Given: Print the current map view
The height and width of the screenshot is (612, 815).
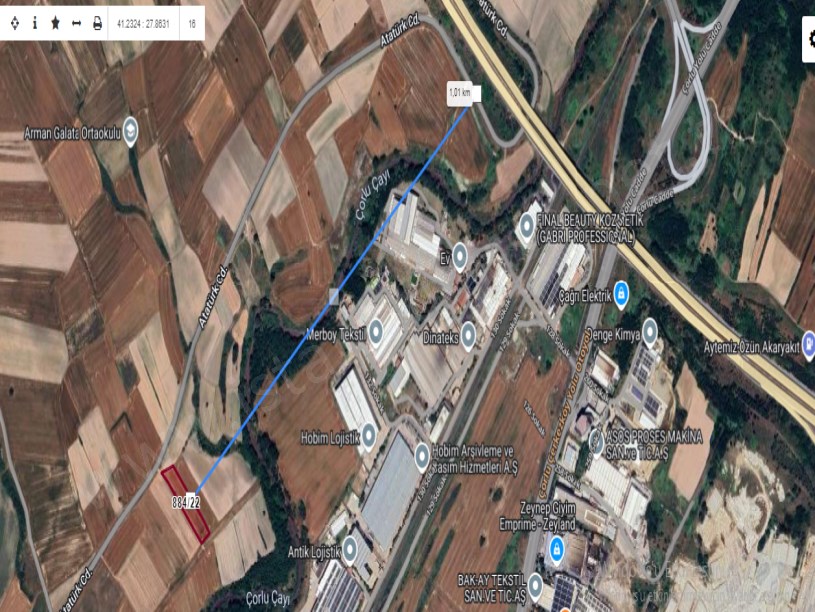Looking at the screenshot, I should click(97, 22).
